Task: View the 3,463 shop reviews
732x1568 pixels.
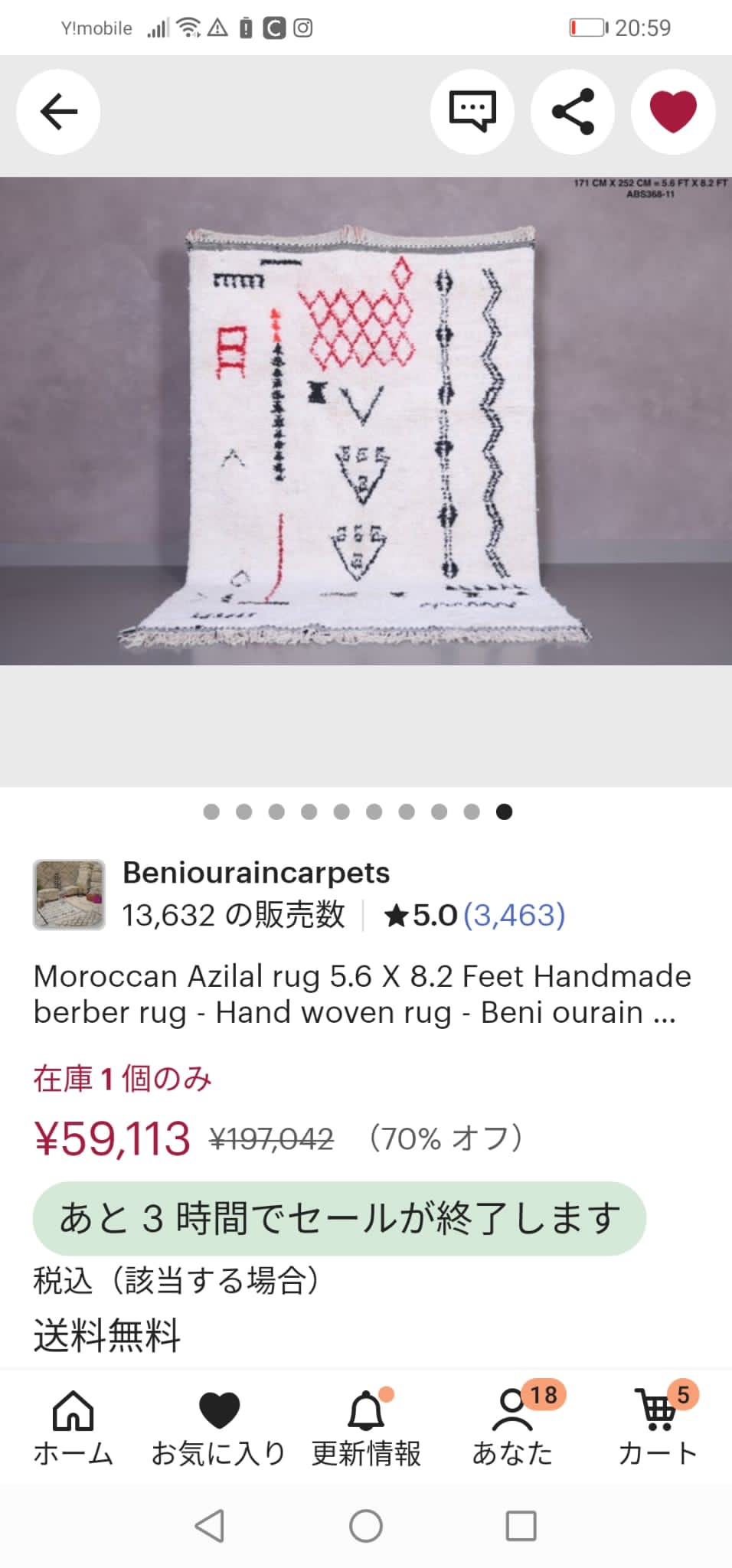Action: [514, 915]
